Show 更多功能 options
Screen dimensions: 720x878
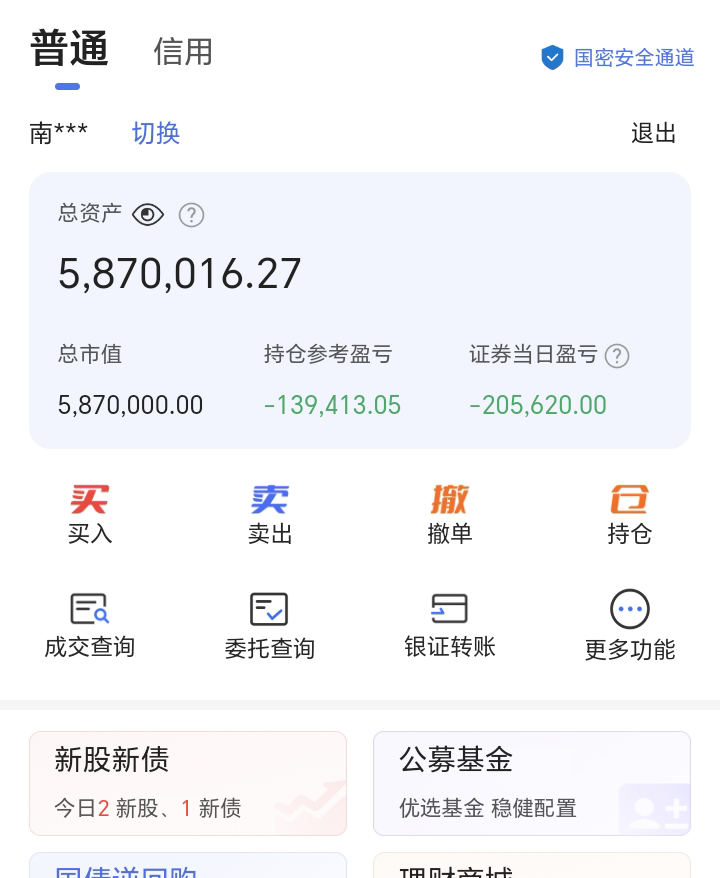pos(629,625)
